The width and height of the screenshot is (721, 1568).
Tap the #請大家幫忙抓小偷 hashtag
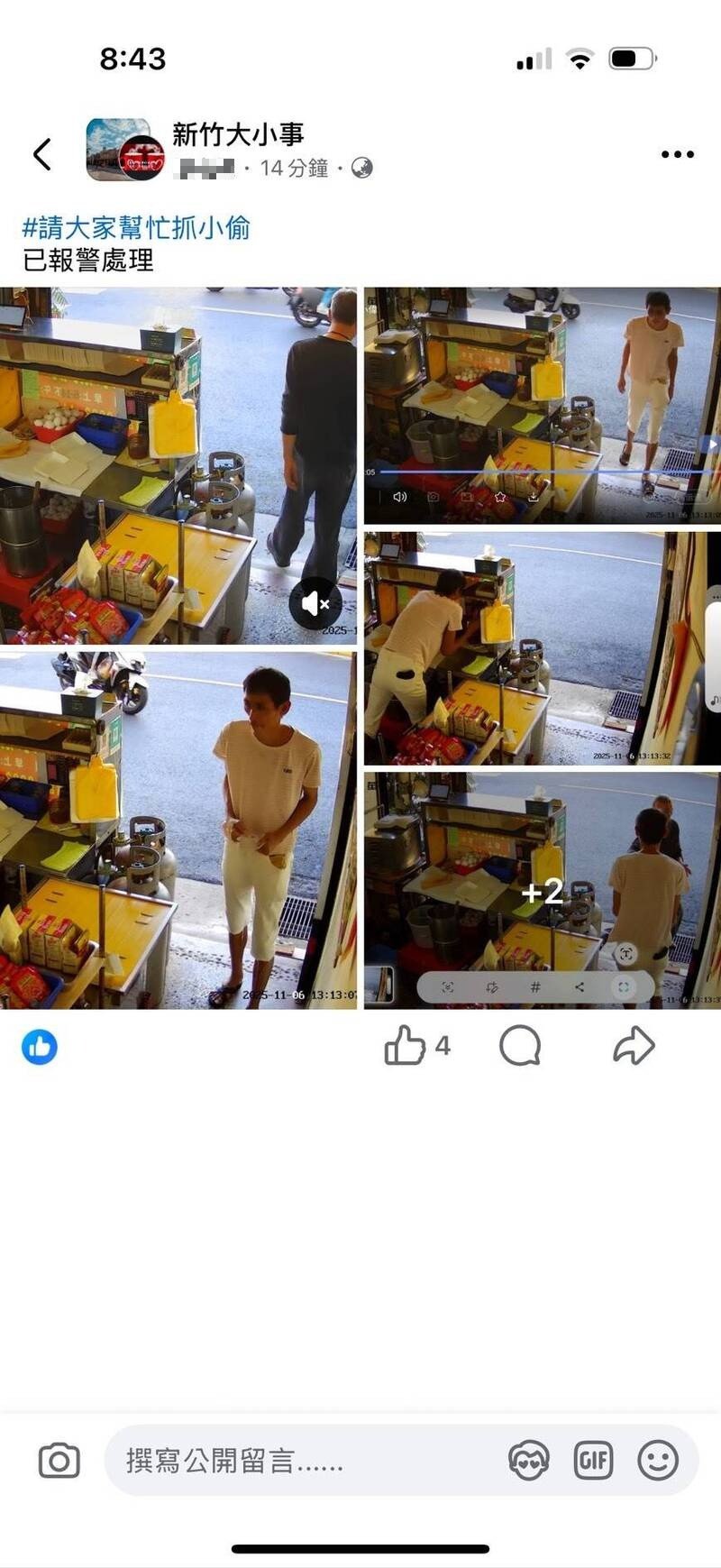136,227
